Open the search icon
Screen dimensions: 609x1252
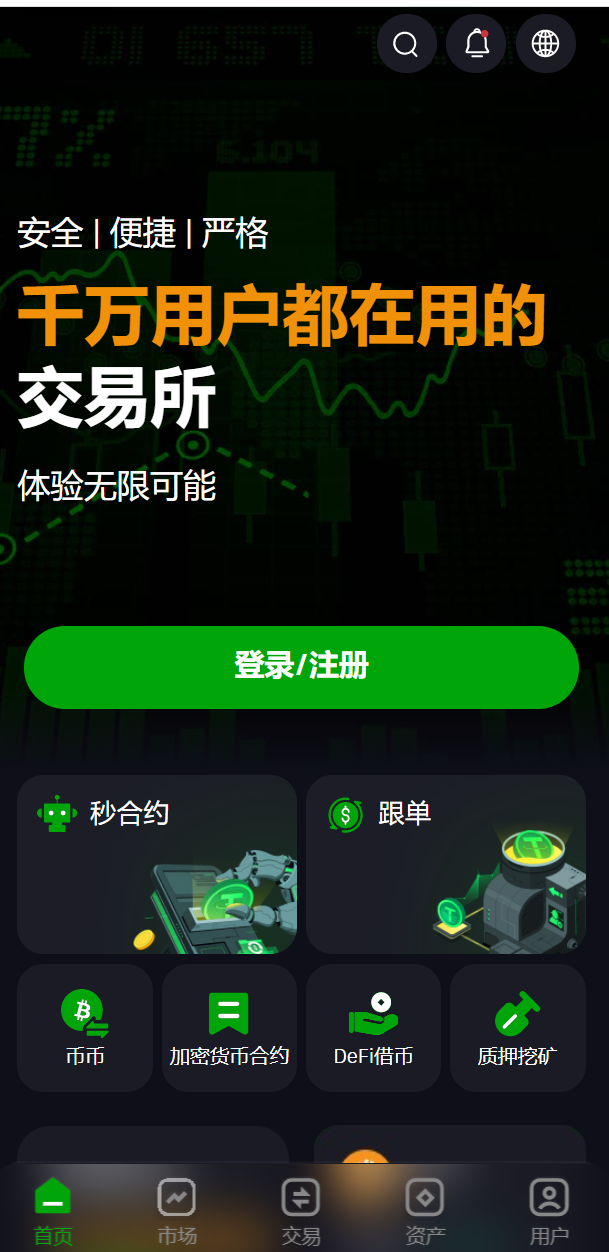click(x=406, y=44)
